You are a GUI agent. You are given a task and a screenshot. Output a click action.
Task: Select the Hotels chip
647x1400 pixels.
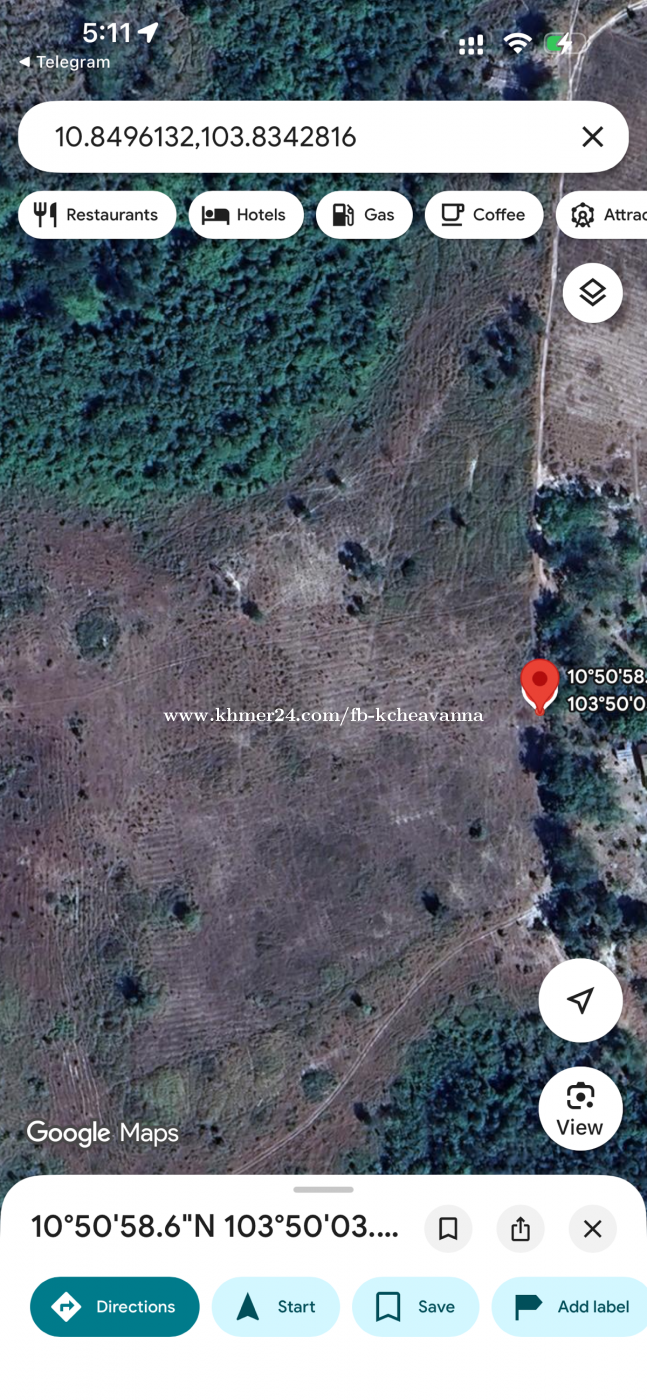click(x=246, y=215)
